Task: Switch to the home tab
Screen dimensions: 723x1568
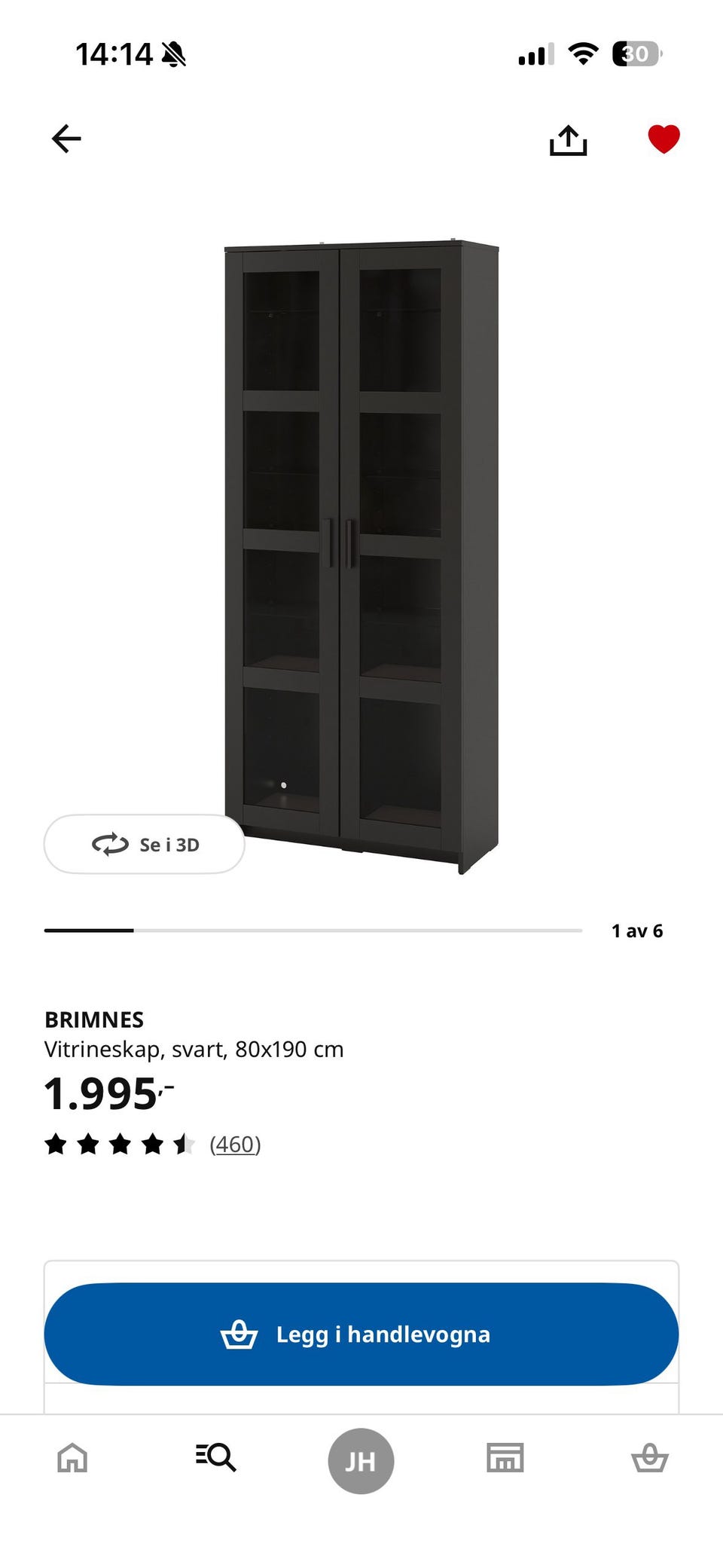Action: (x=72, y=1458)
